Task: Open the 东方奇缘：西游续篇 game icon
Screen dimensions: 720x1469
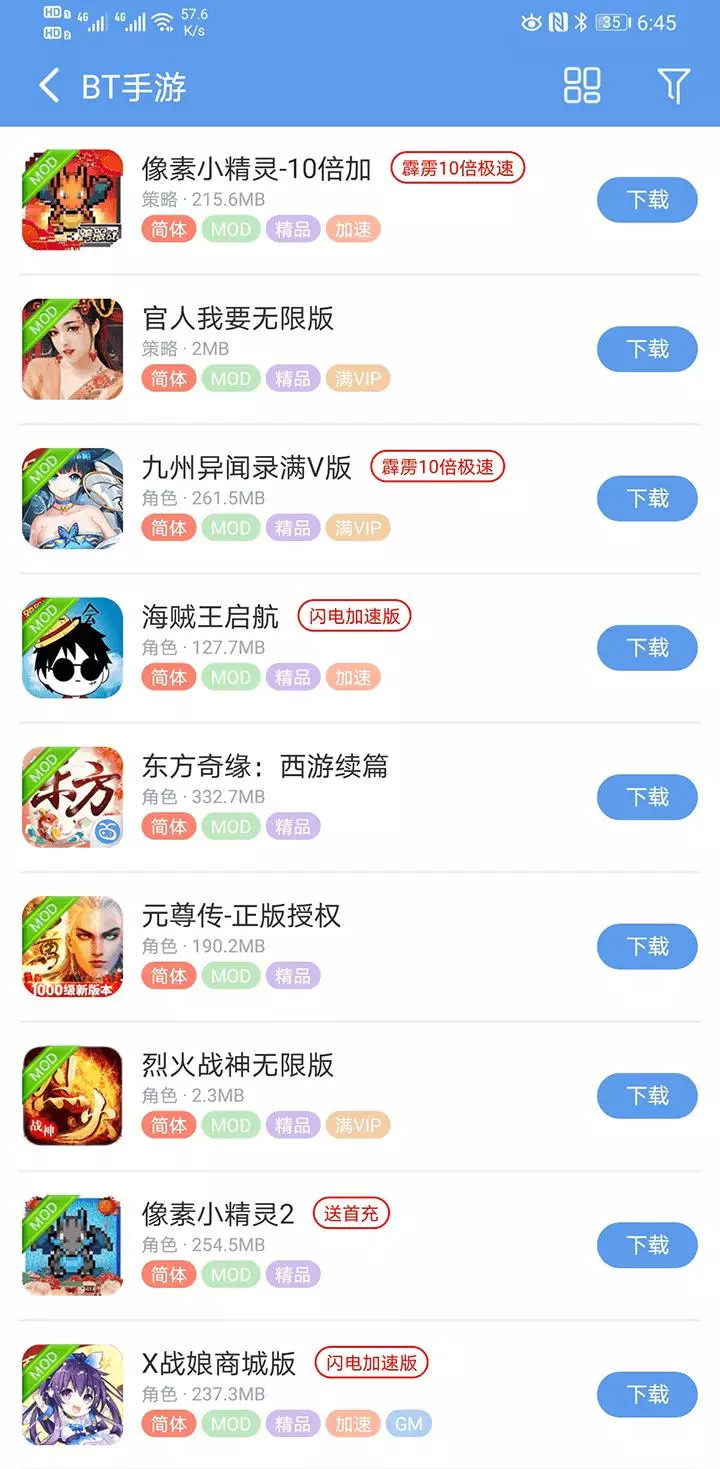Action: (x=71, y=796)
